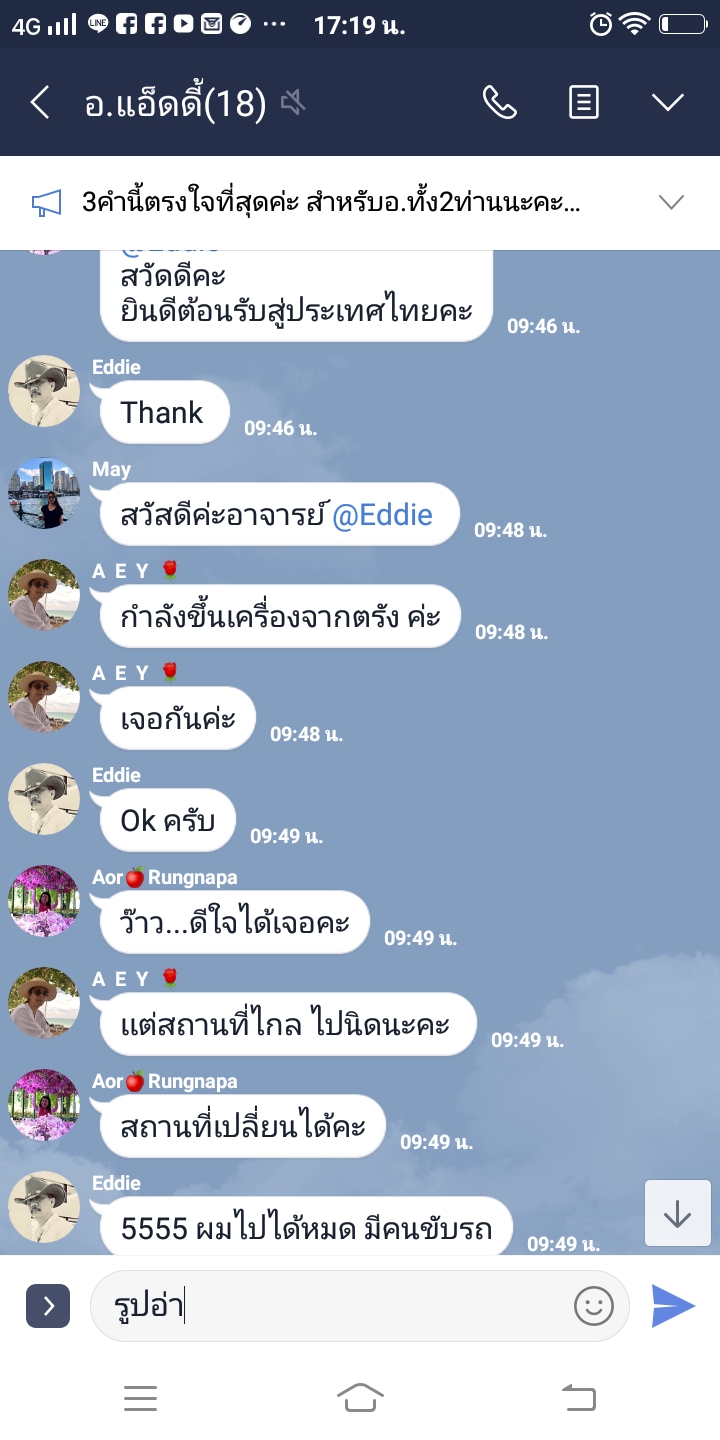Open recent apps from navigation bar
720x1440 pixels.
point(140,1397)
